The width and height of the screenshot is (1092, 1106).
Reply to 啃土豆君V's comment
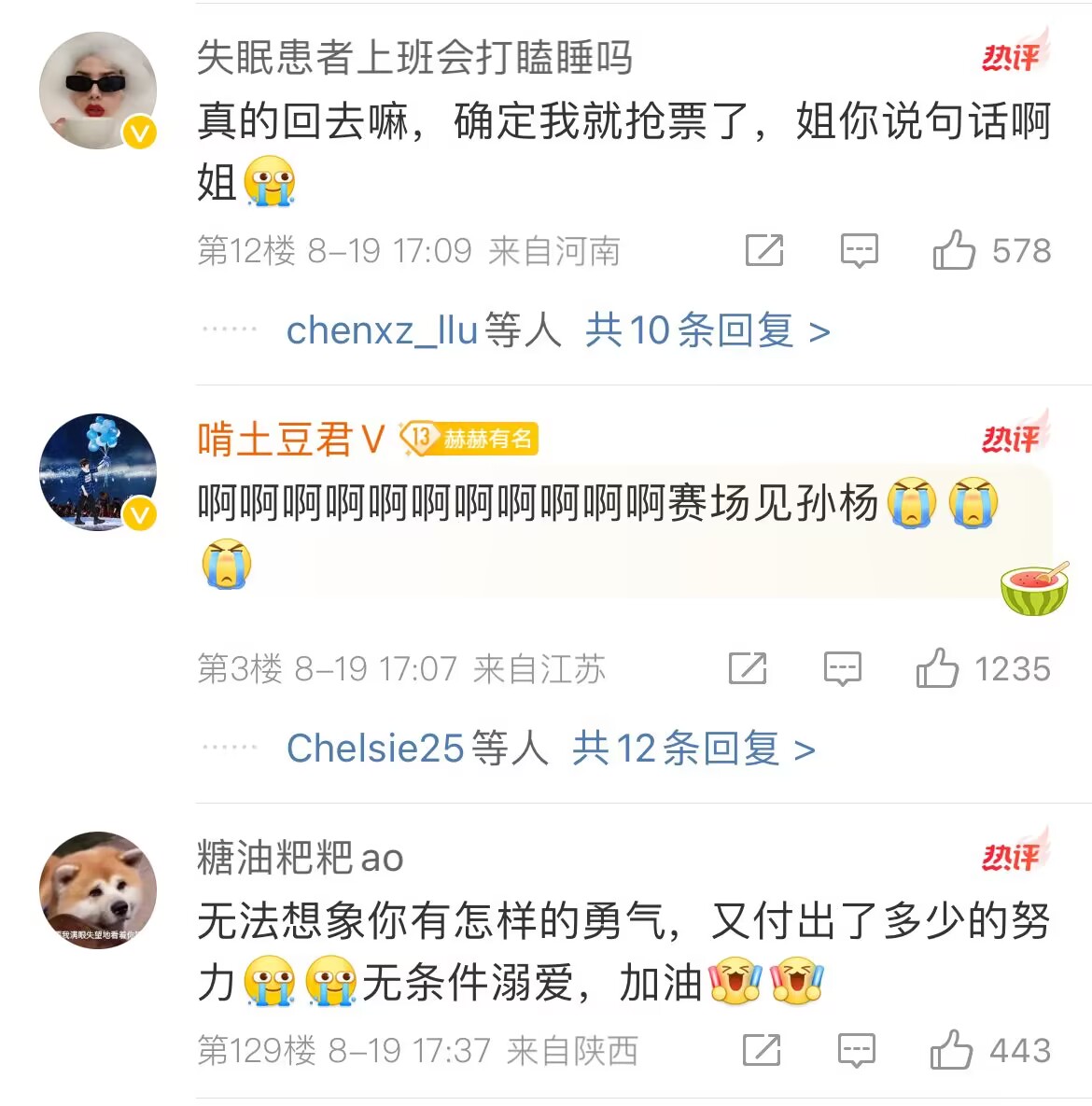842,668
